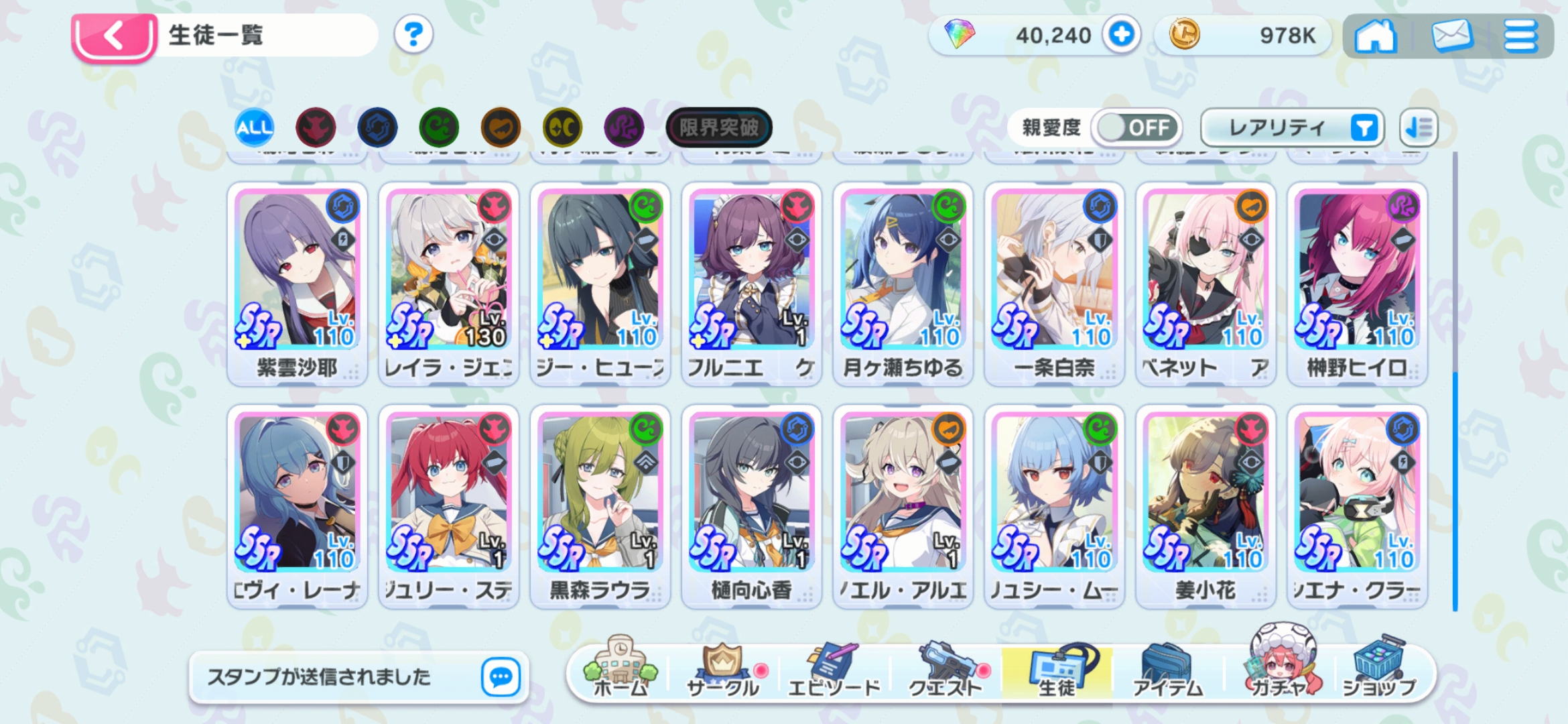Add more gems with the plus button
This screenshot has width=1568, height=724.
pyautogui.click(x=1121, y=34)
